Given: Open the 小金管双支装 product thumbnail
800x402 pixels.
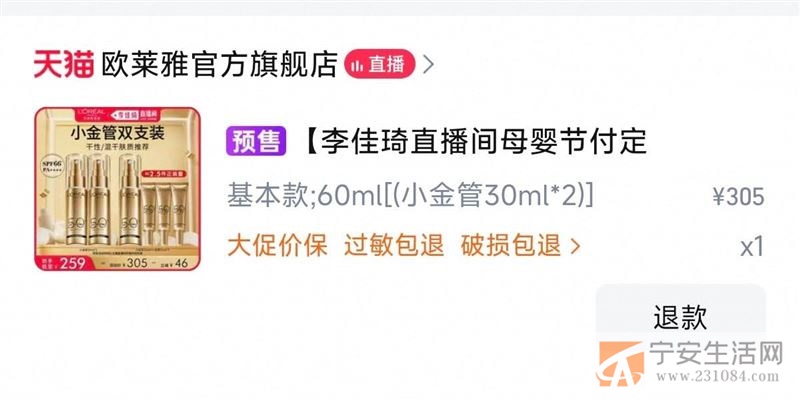Looking at the screenshot, I should click(120, 190).
